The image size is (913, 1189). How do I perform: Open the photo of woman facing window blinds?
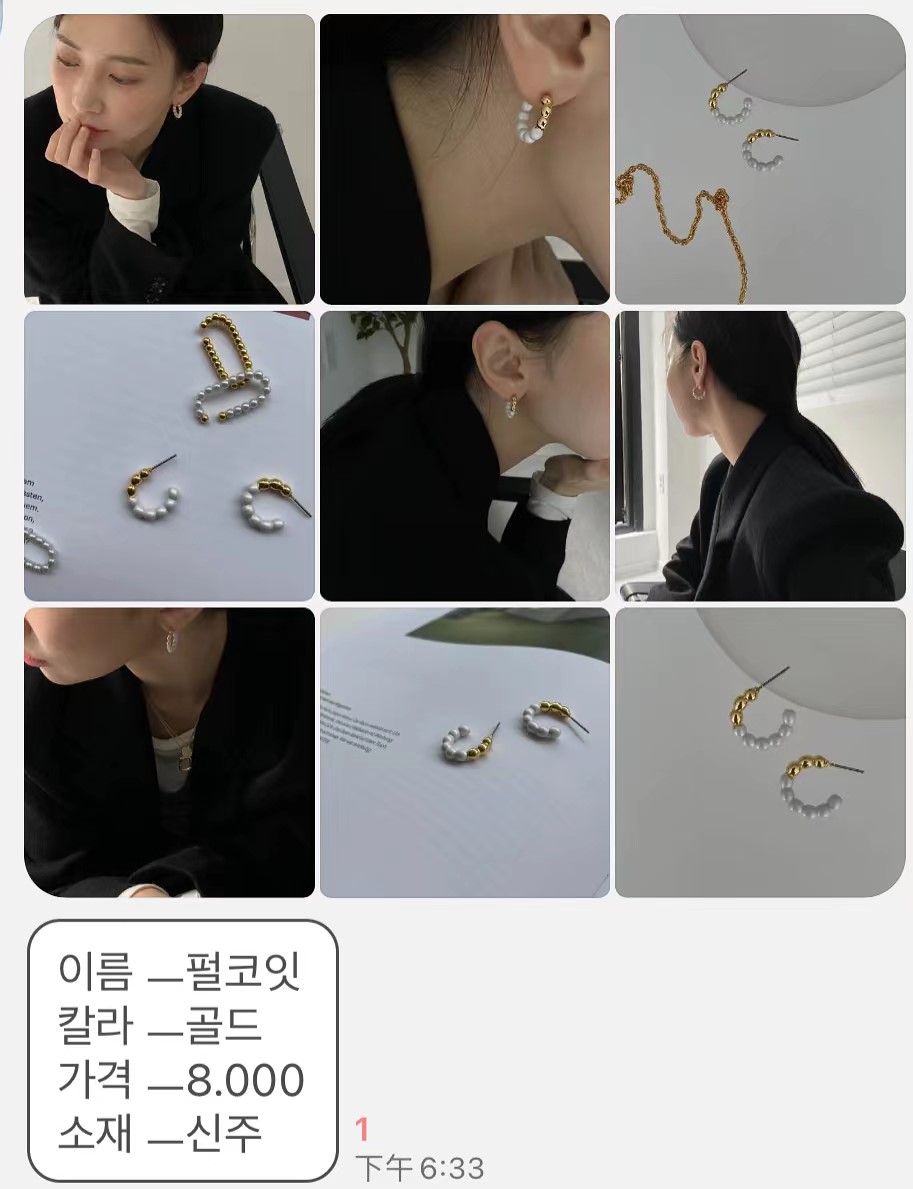(x=759, y=455)
